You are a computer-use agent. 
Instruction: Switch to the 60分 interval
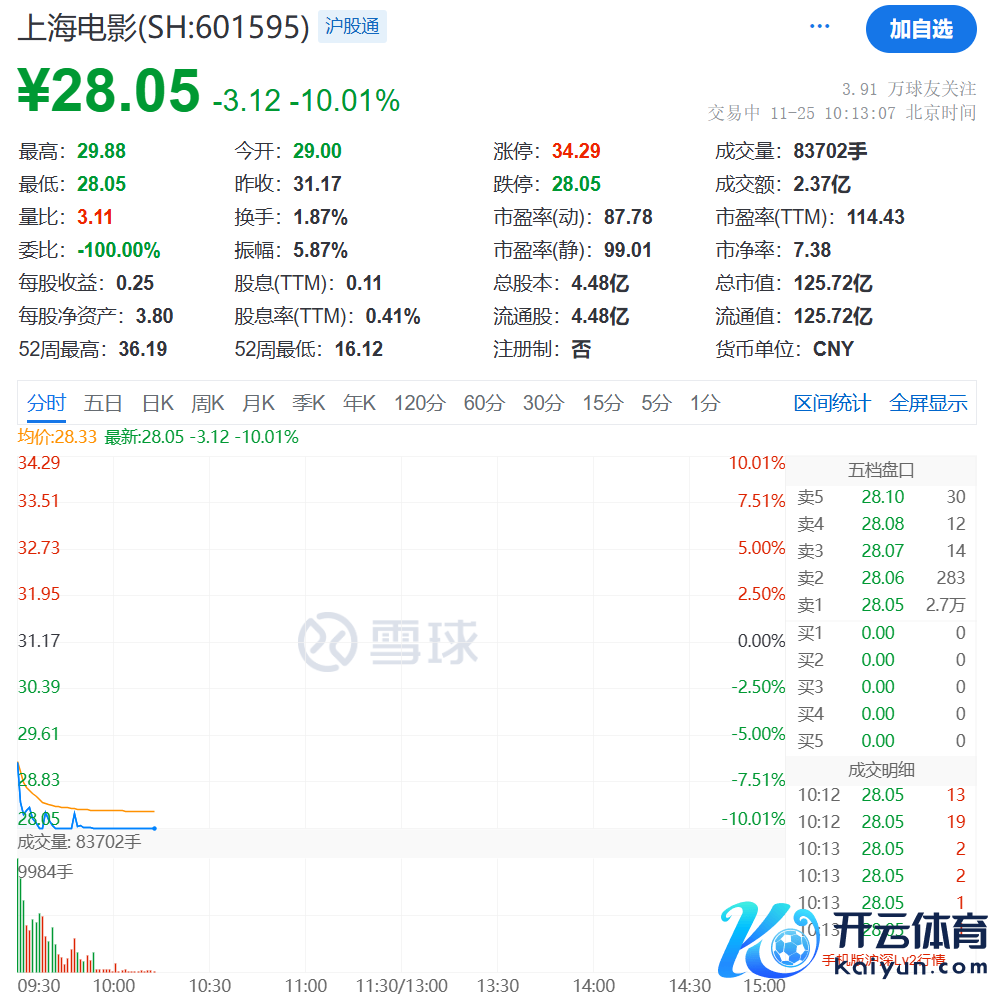(484, 403)
